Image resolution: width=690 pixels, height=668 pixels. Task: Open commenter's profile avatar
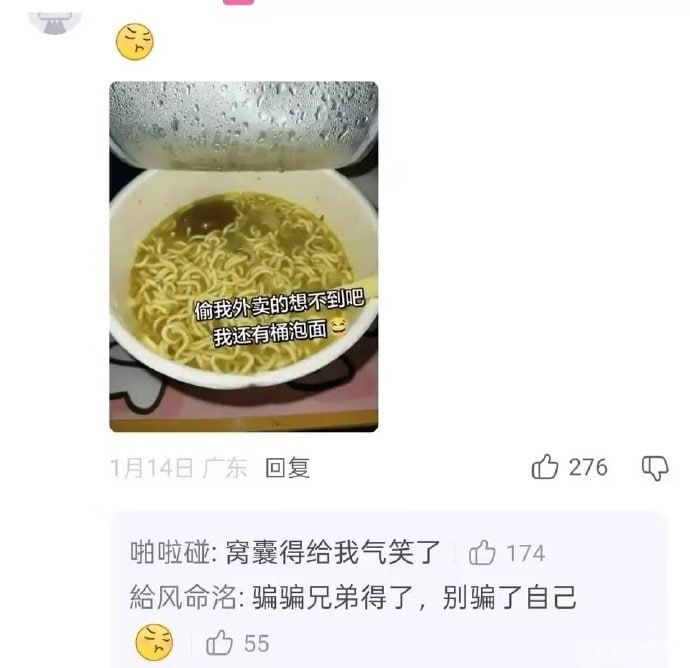tap(54, 16)
